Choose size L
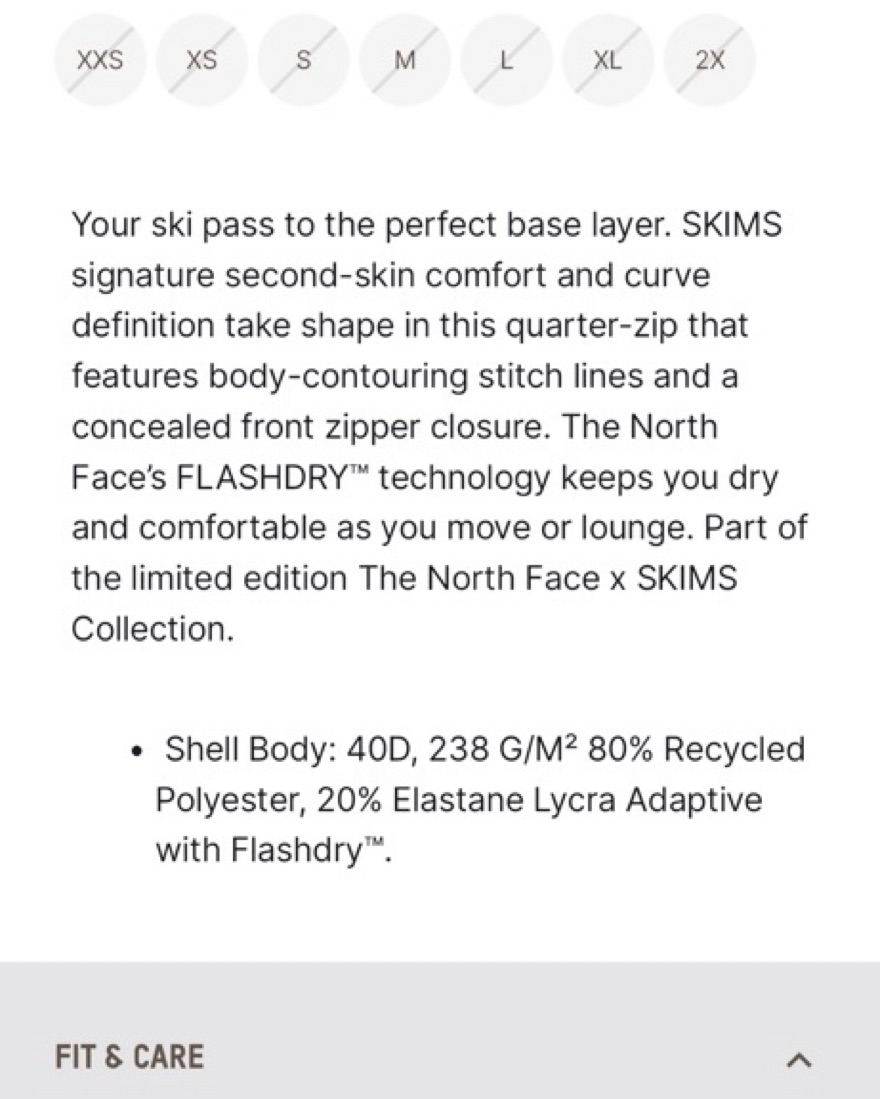This screenshot has width=880, height=1099. pos(506,60)
